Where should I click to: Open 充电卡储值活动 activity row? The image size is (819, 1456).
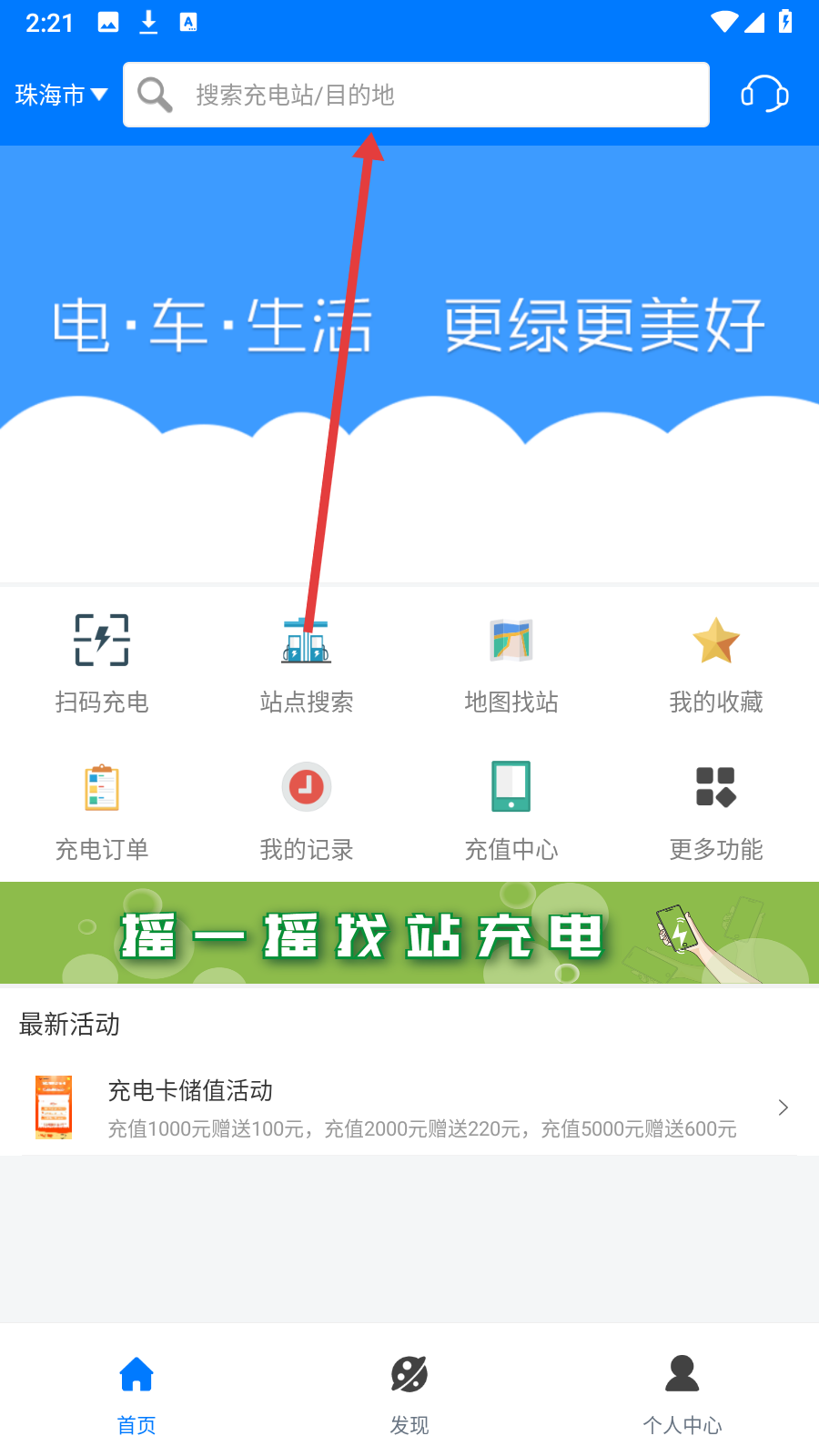[x=409, y=1107]
